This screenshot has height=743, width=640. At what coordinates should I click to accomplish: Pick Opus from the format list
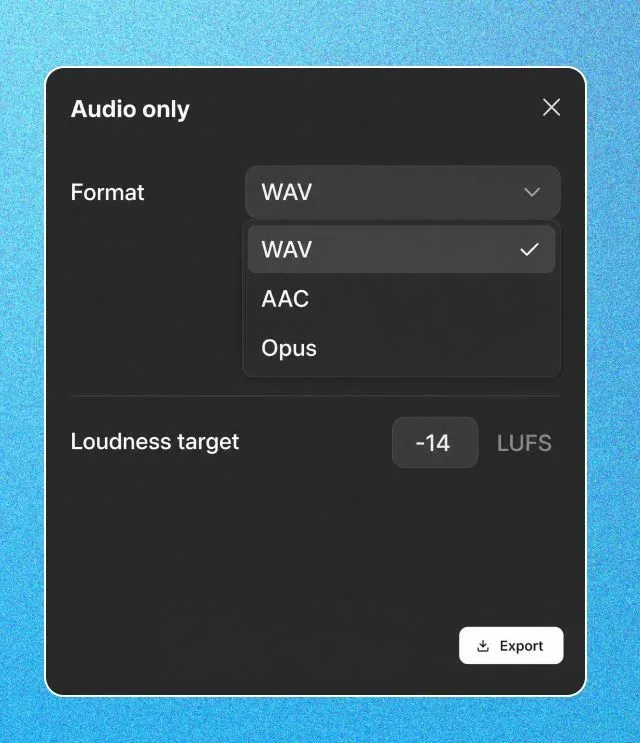pos(401,348)
